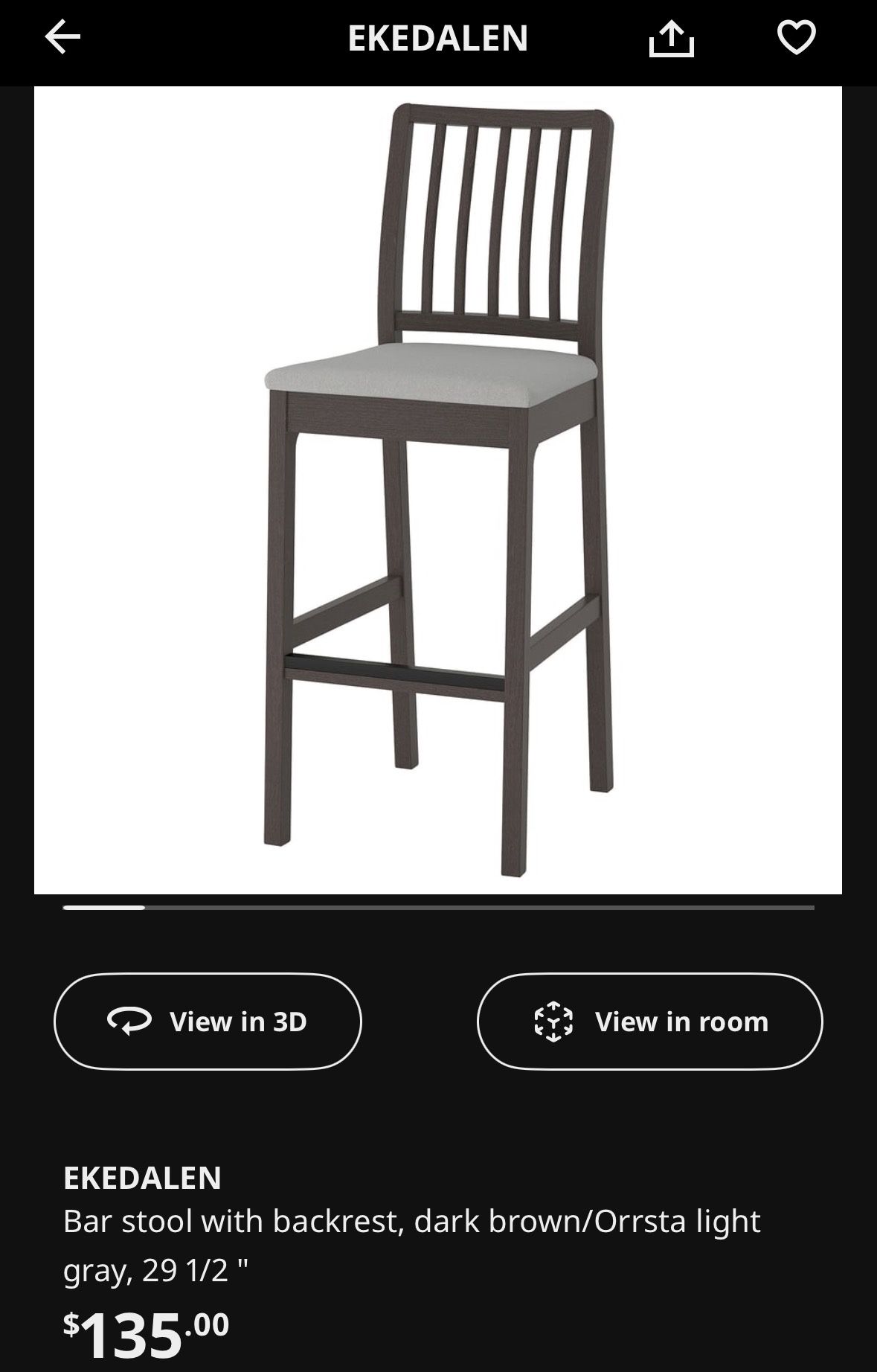
Task: Save EKEDALEN to favorites with heart icon
Action: [x=795, y=39]
